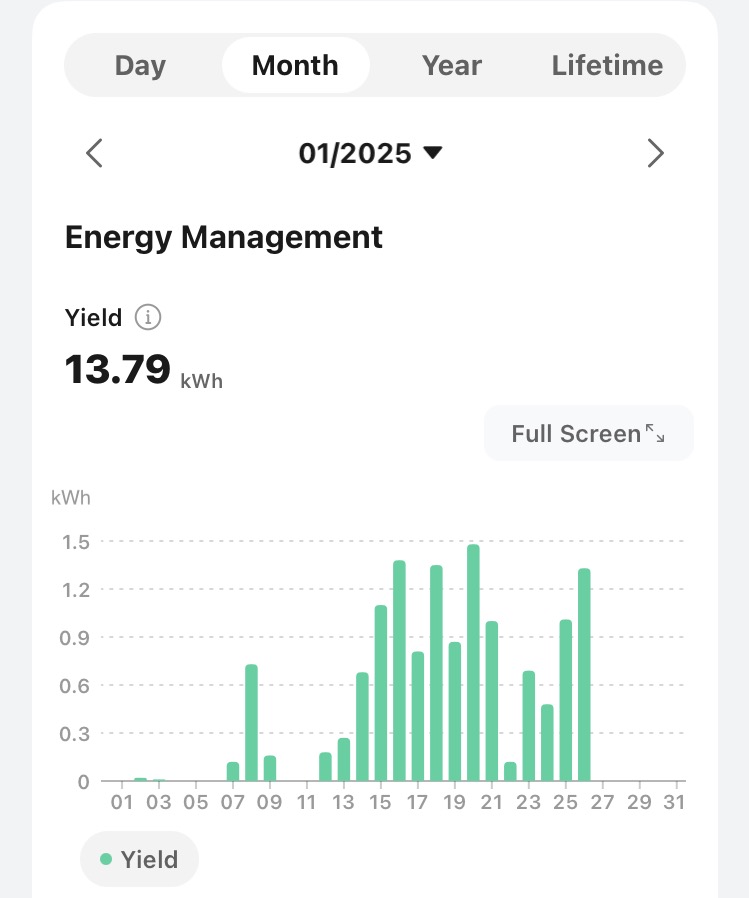Screen dimensions: 749x898
Task: Switch to the Day tab
Action: tap(140, 66)
